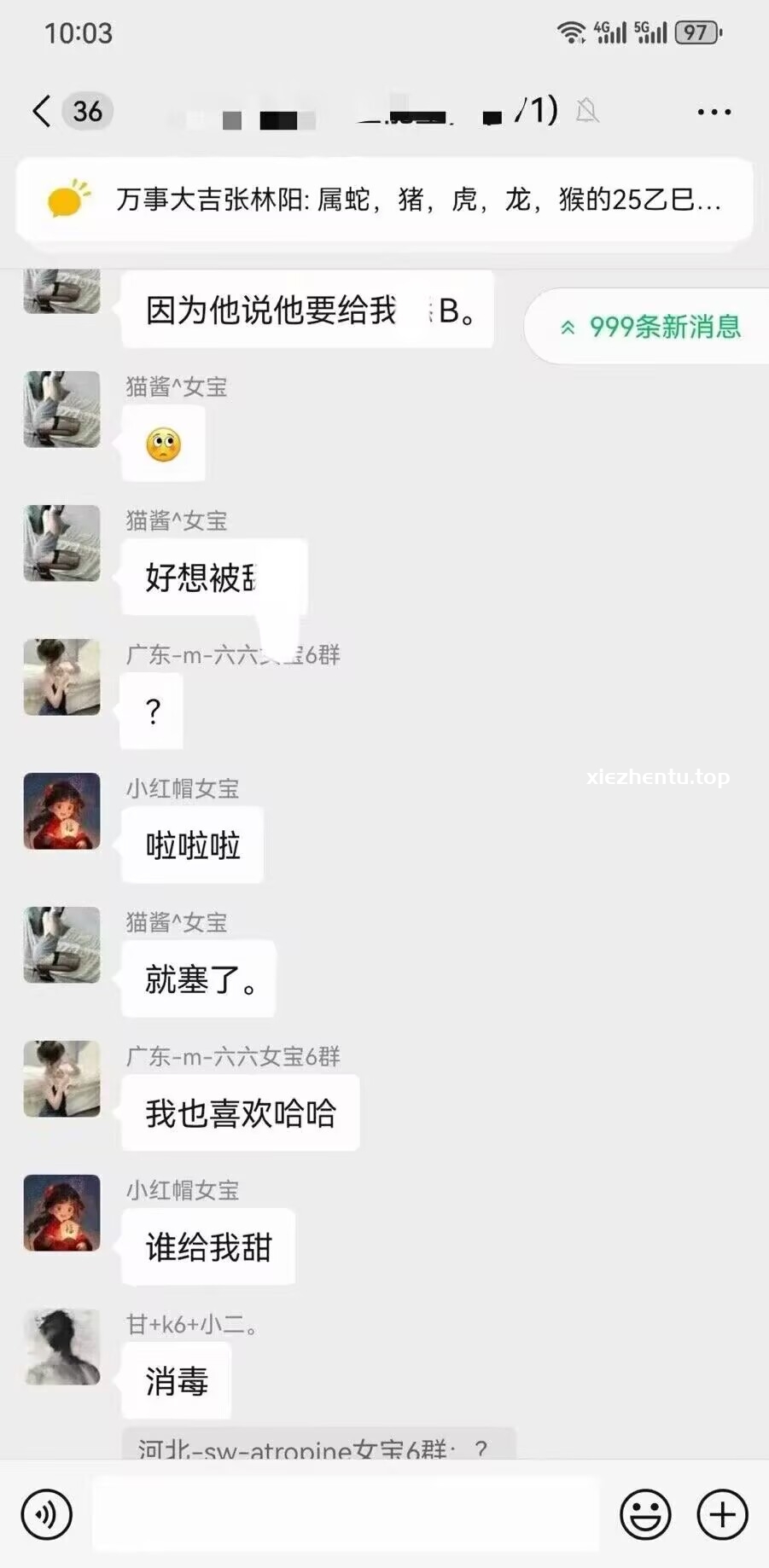The image size is (769, 1568).
Task: Open the more options menu via three-dot icon
Action: (x=714, y=112)
